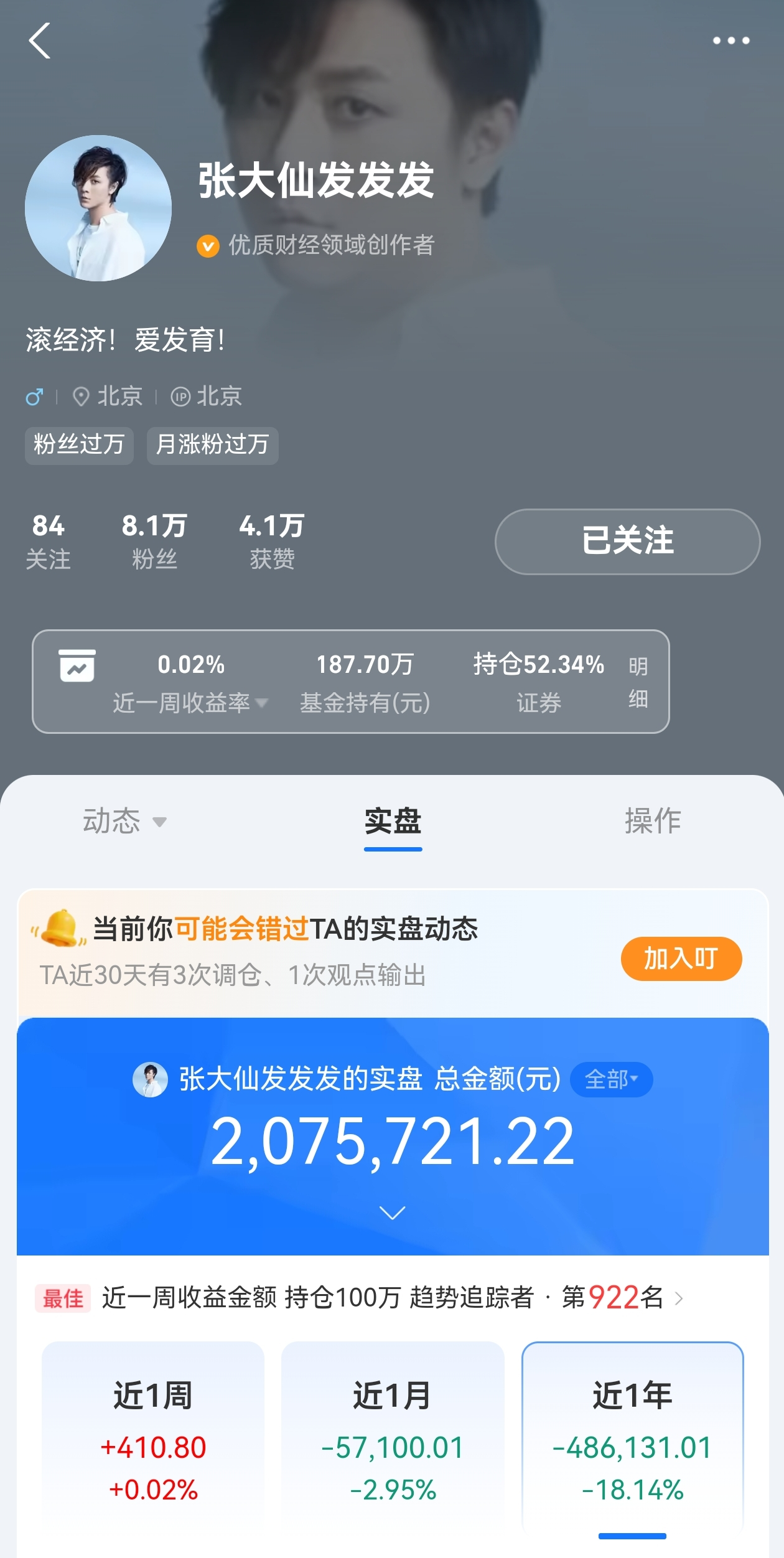View the 84 关注 following list

click(x=48, y=541)
